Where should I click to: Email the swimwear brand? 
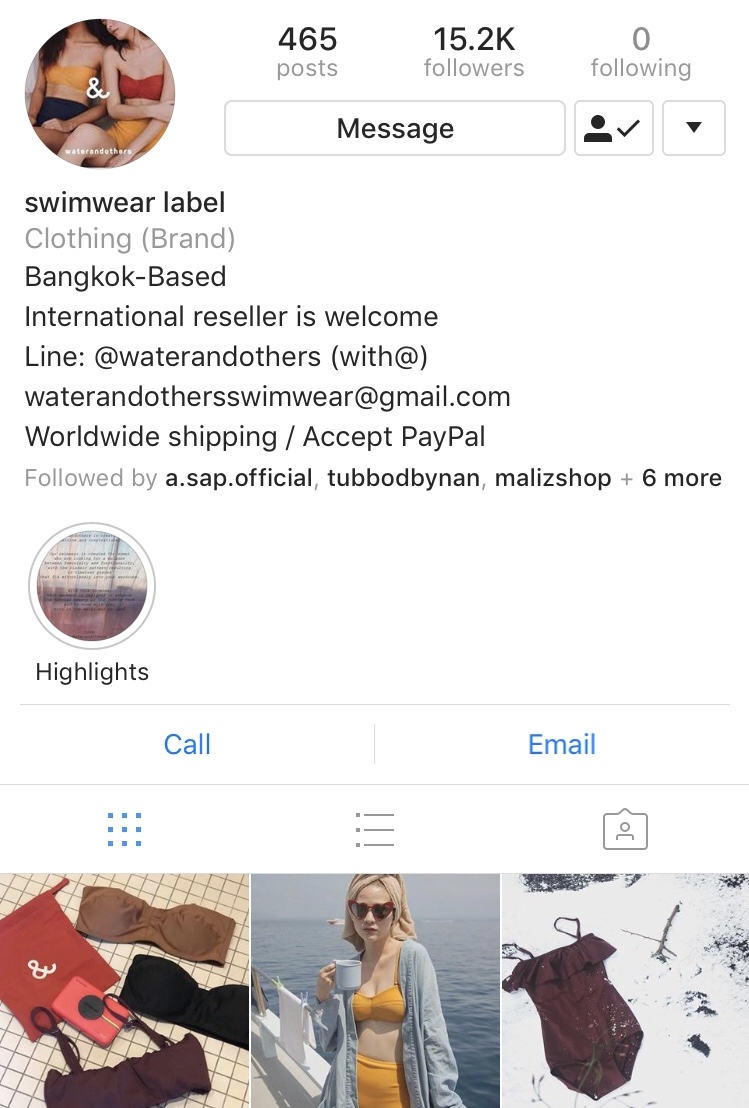(x=561, y=744)
